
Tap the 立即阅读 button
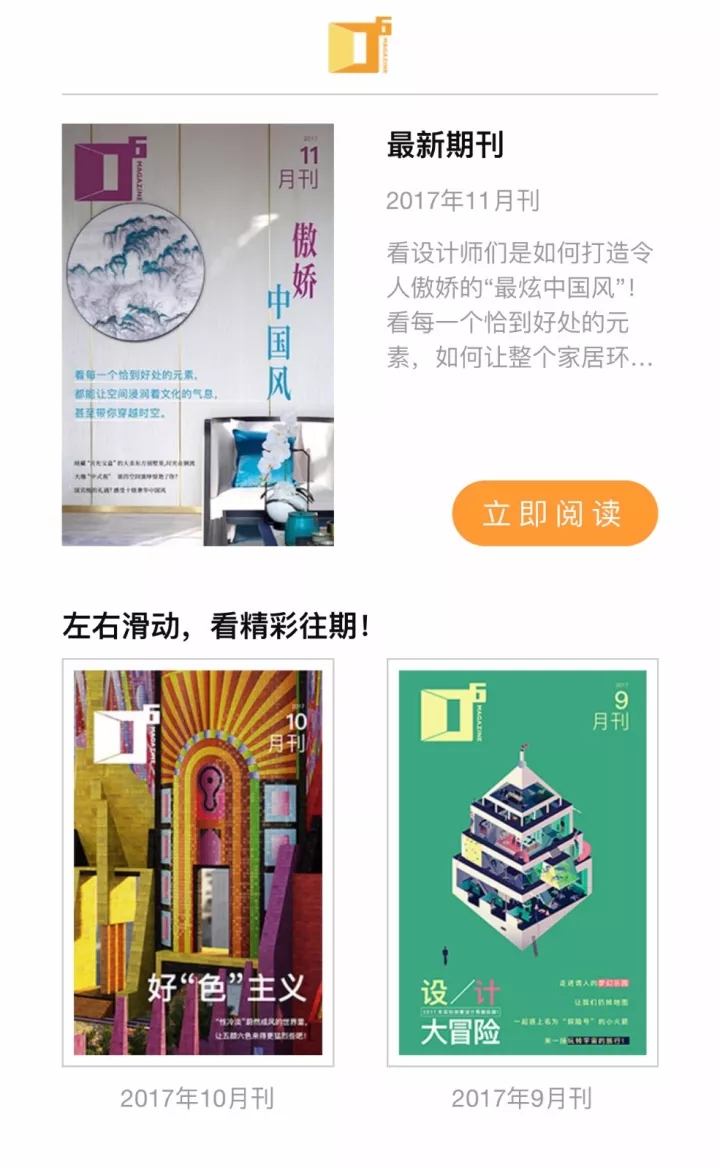click(554, 513)
